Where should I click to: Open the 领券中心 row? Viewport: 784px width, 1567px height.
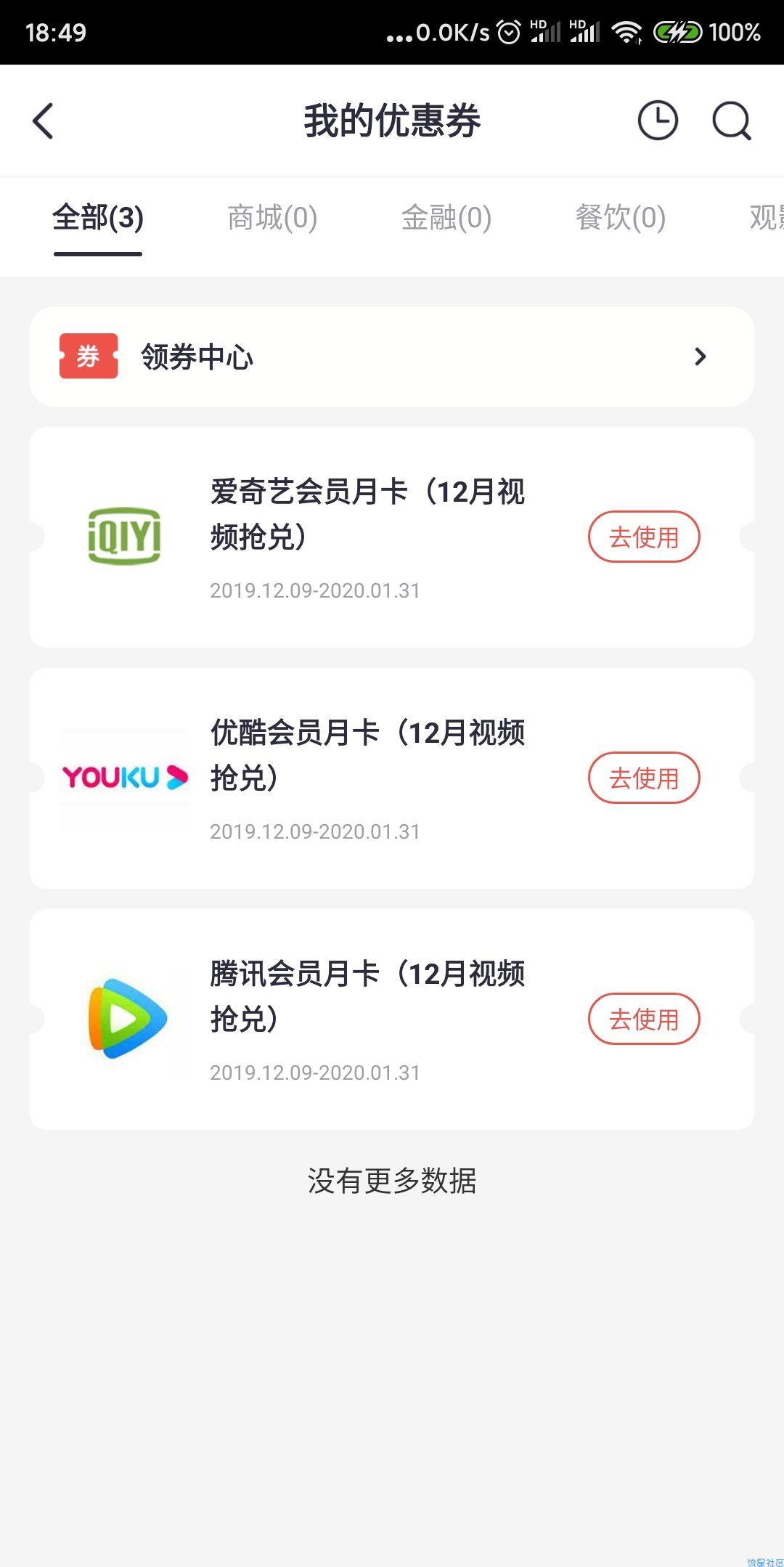click(x=392, y=357)
